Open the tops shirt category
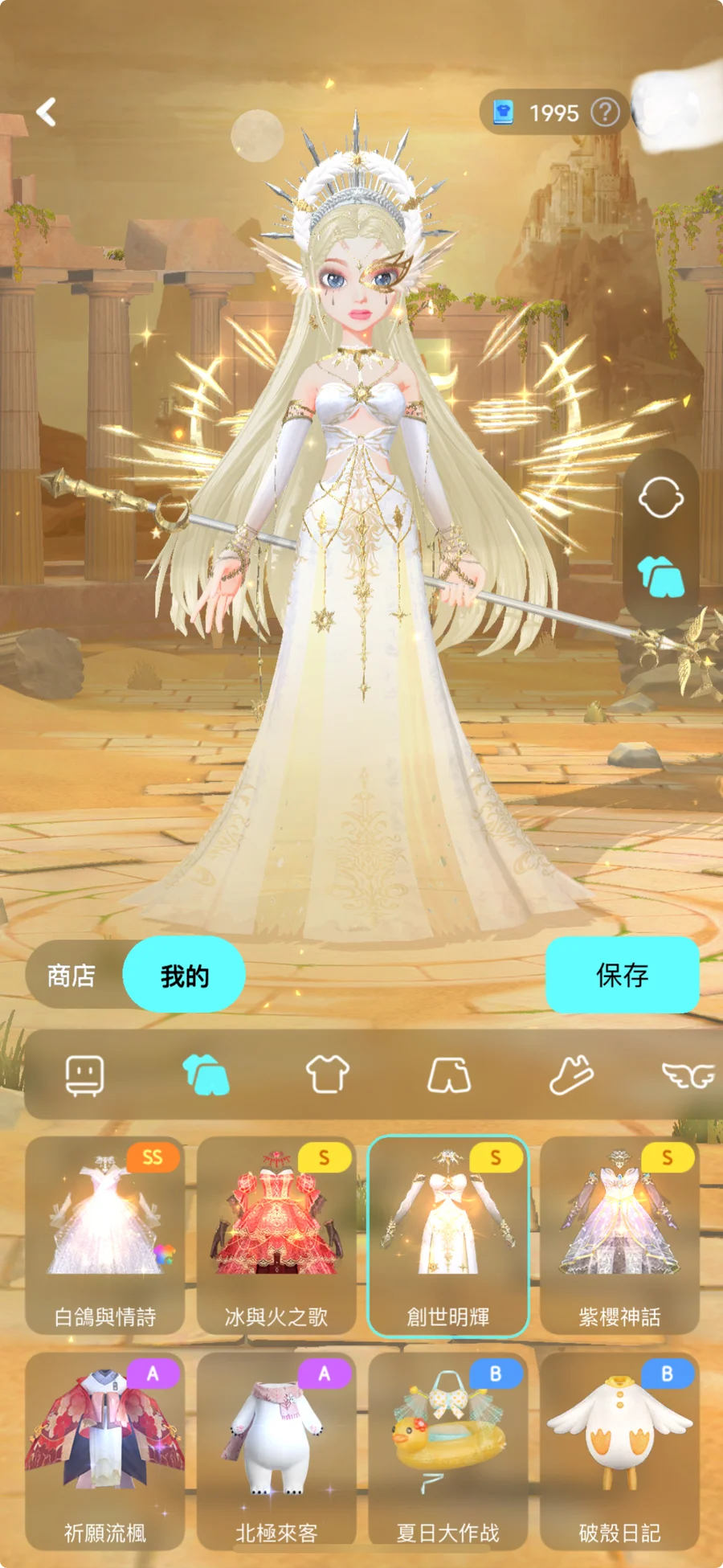The image size is (723, 1568). tap(328, 1075)
